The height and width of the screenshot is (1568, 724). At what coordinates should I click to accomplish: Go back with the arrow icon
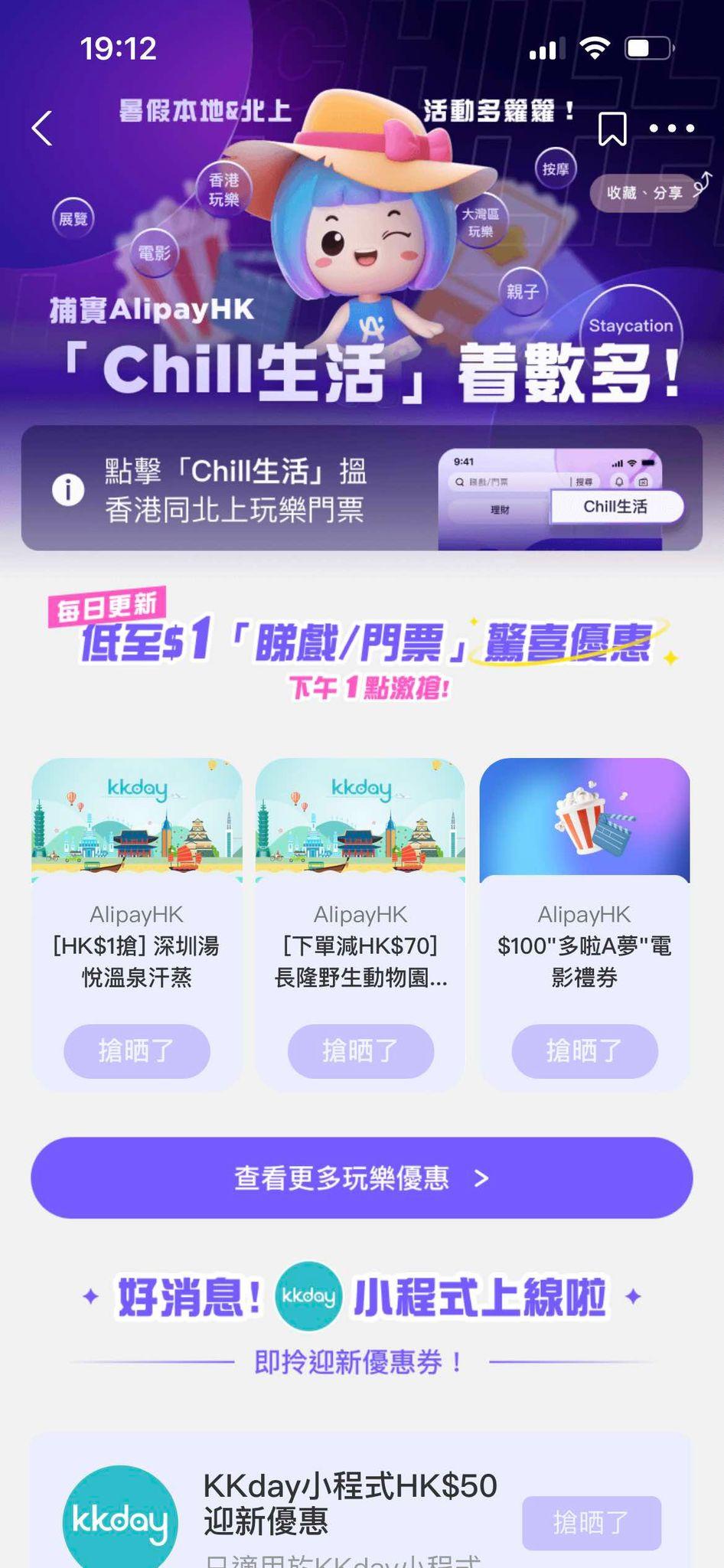point(43,128)
